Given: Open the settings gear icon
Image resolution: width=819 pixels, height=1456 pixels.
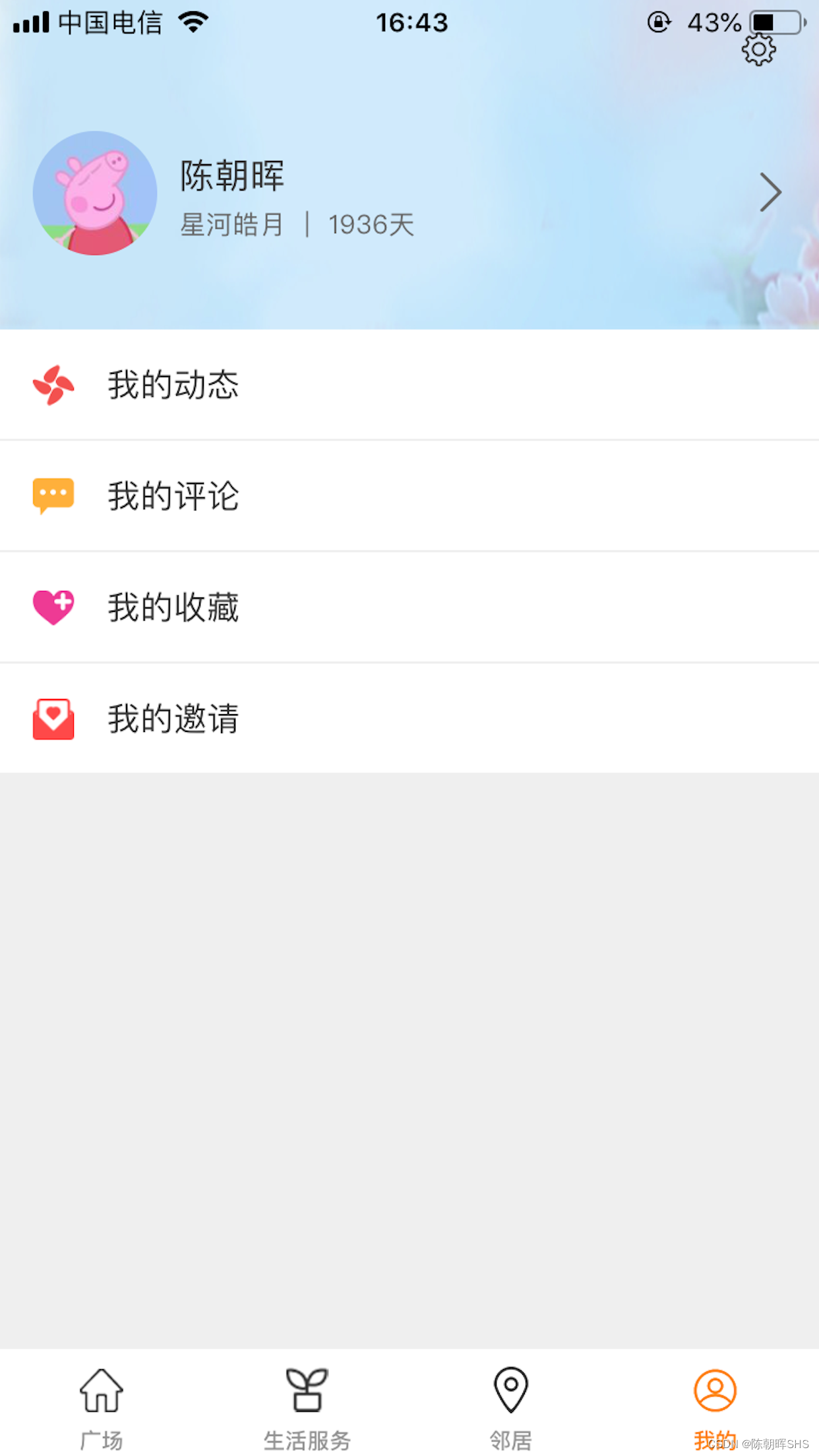Looking at the screenshot, I should tap(758, 50).
